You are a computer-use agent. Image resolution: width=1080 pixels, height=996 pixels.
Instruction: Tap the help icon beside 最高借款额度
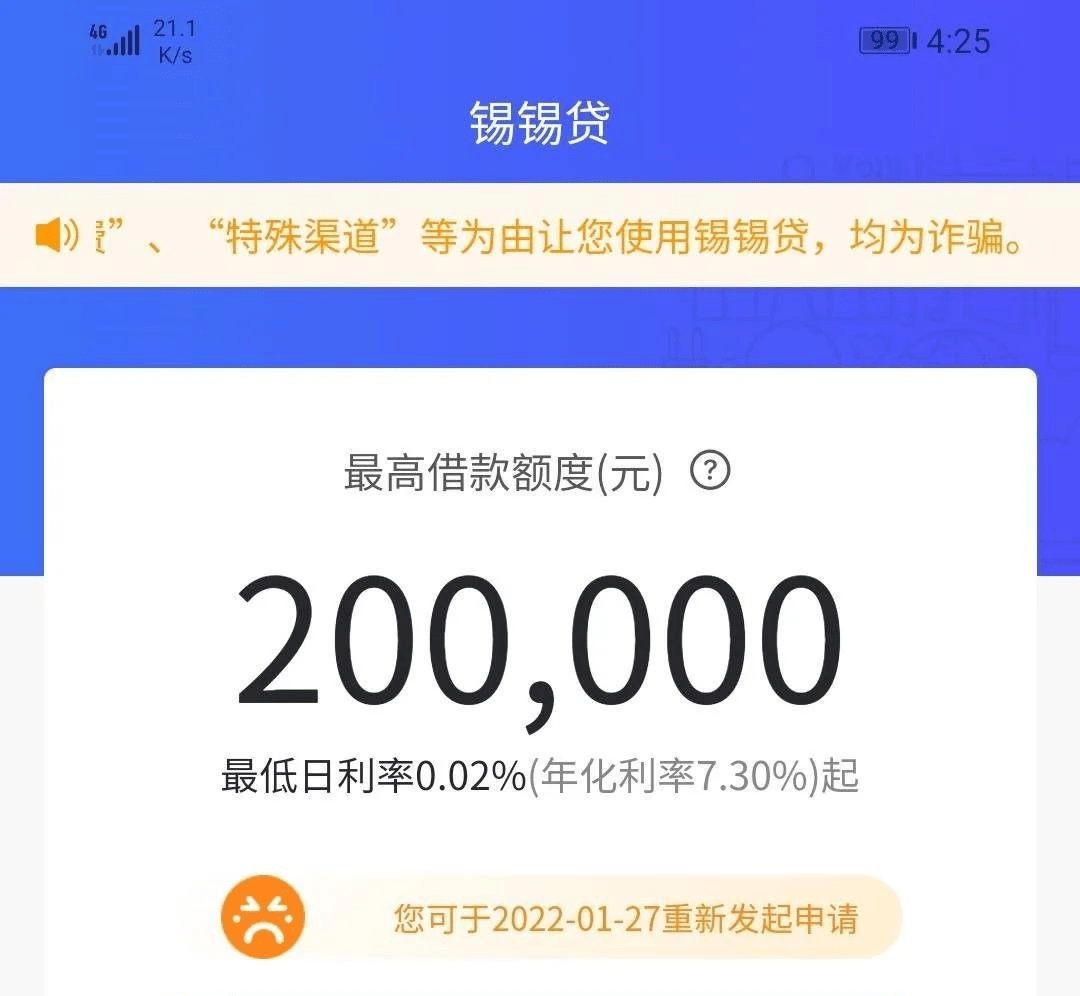(711, 471)
